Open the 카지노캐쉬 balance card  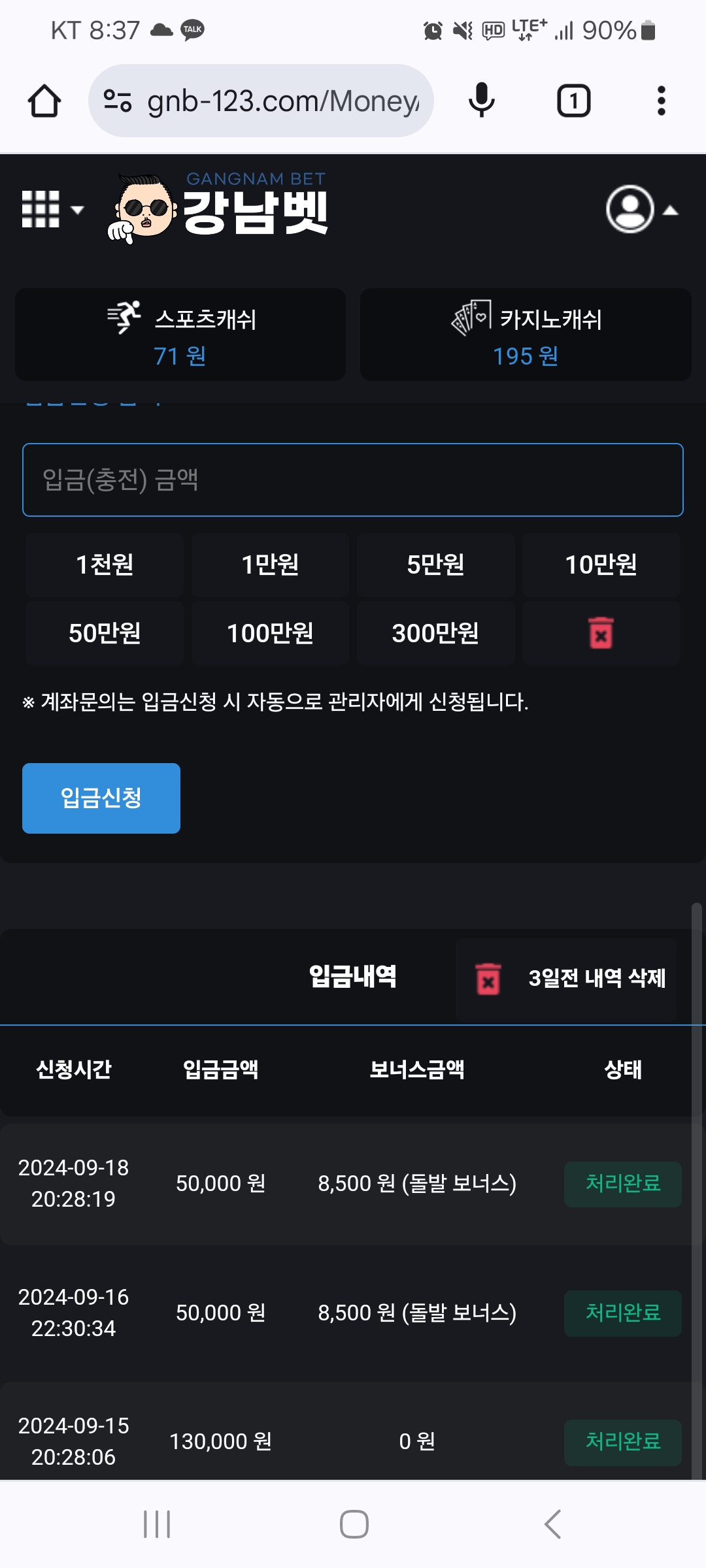(x=526, y=335)
